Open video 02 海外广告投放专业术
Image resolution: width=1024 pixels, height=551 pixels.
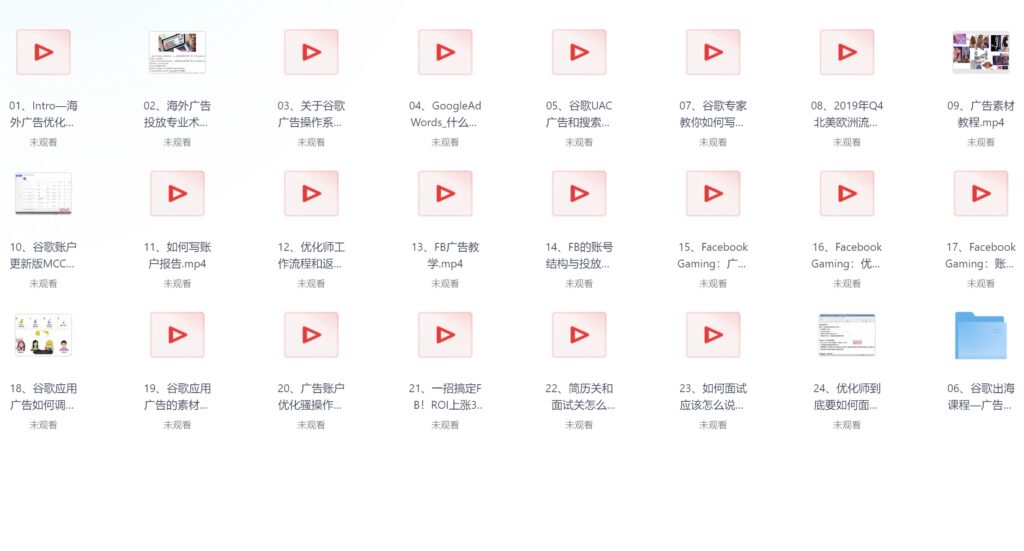click(177, 52)
